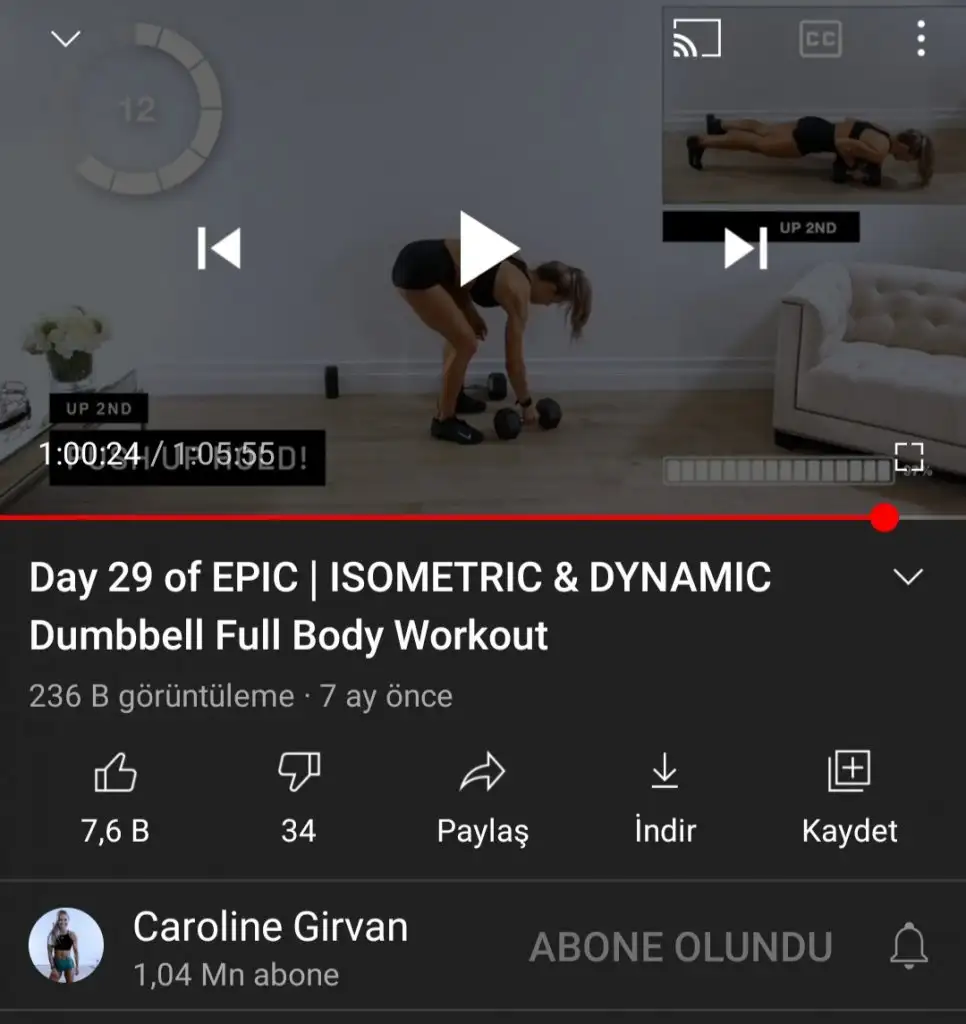Image resolution: width=966 pixels, height=1024 pixels.
Task: Tap the ABONE OLUNDU subscription button
Action: 681,947
